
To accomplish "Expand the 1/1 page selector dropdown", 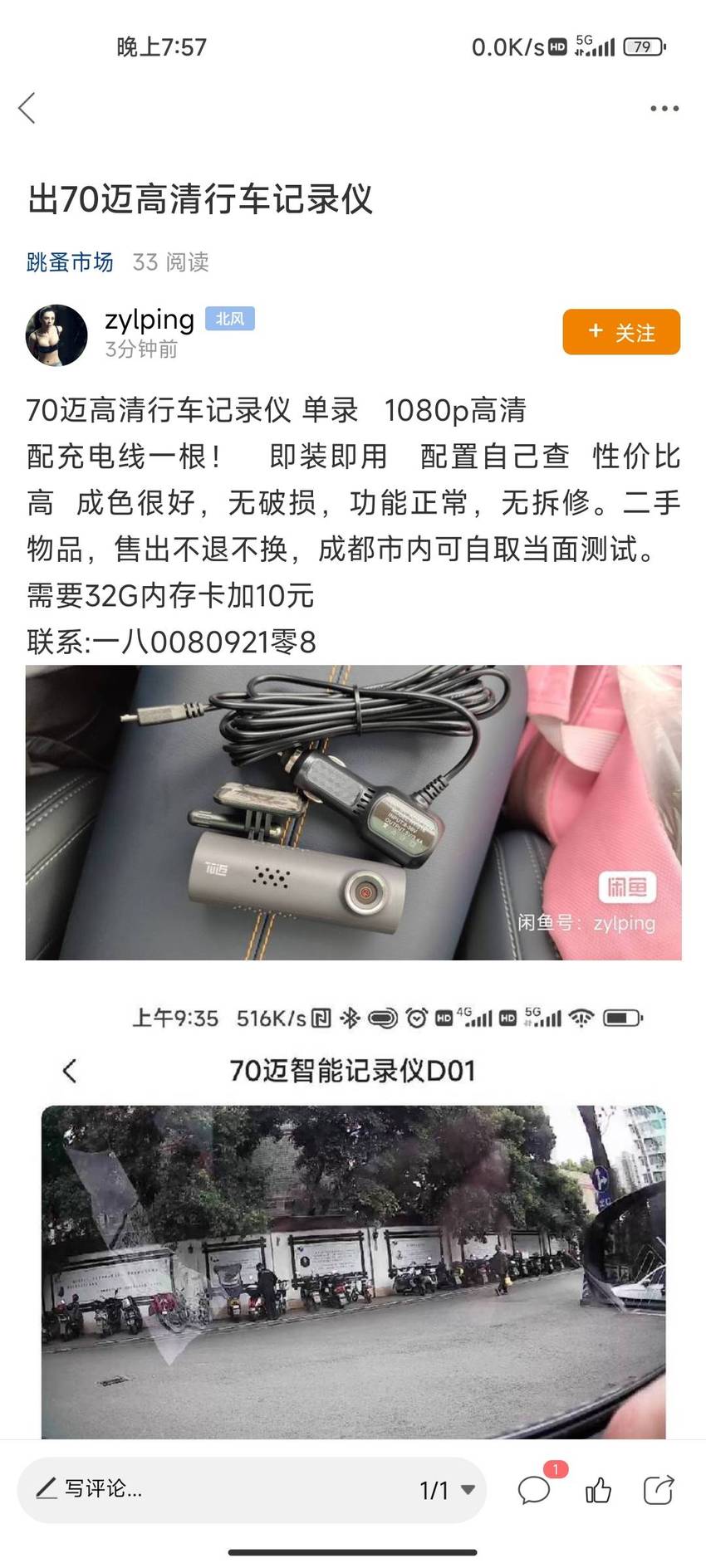I will [x=447, y=1490].
